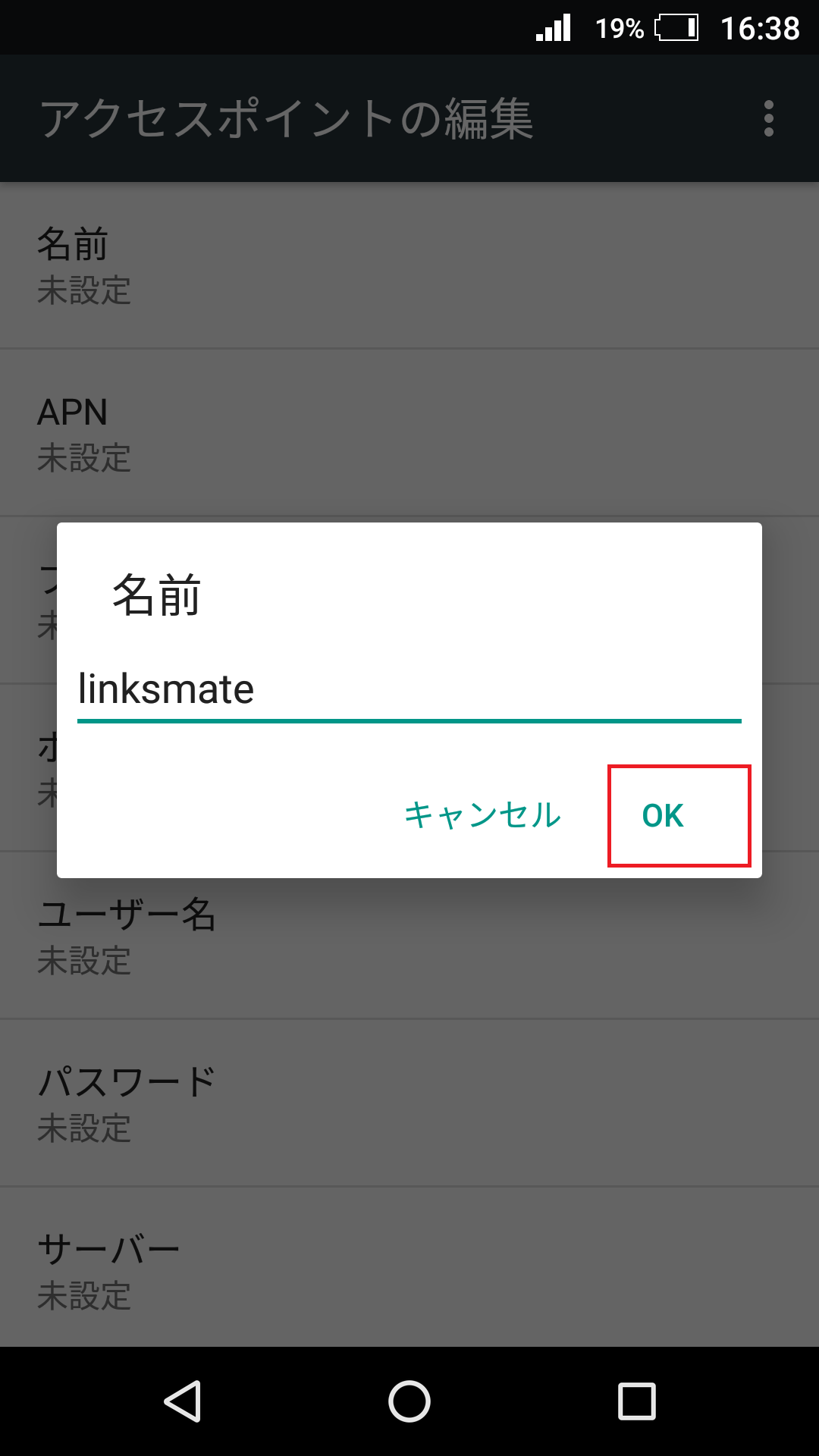Open the パスワード setting
Viewport: 819px width, 1456px height.
[409, 1103]
